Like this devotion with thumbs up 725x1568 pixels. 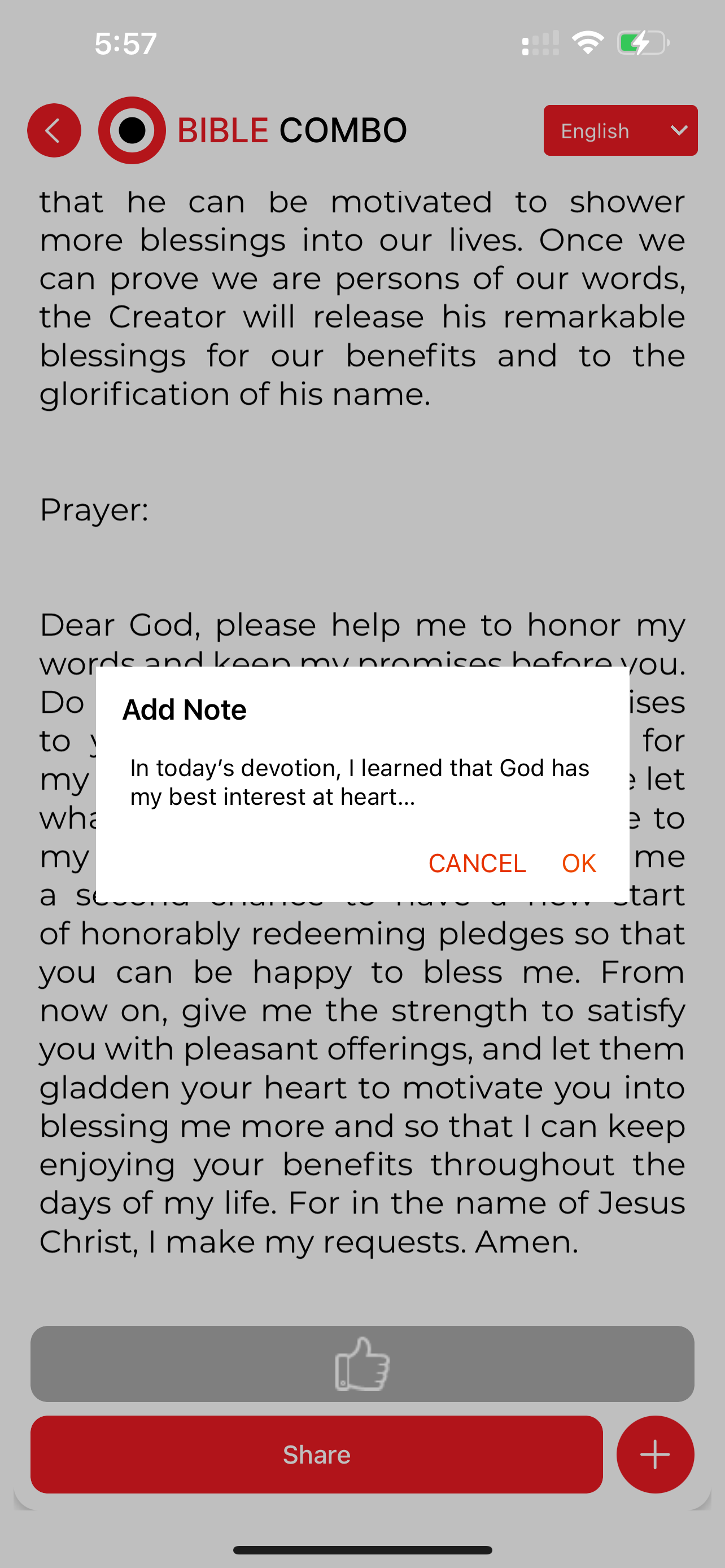coord(362,1364)
